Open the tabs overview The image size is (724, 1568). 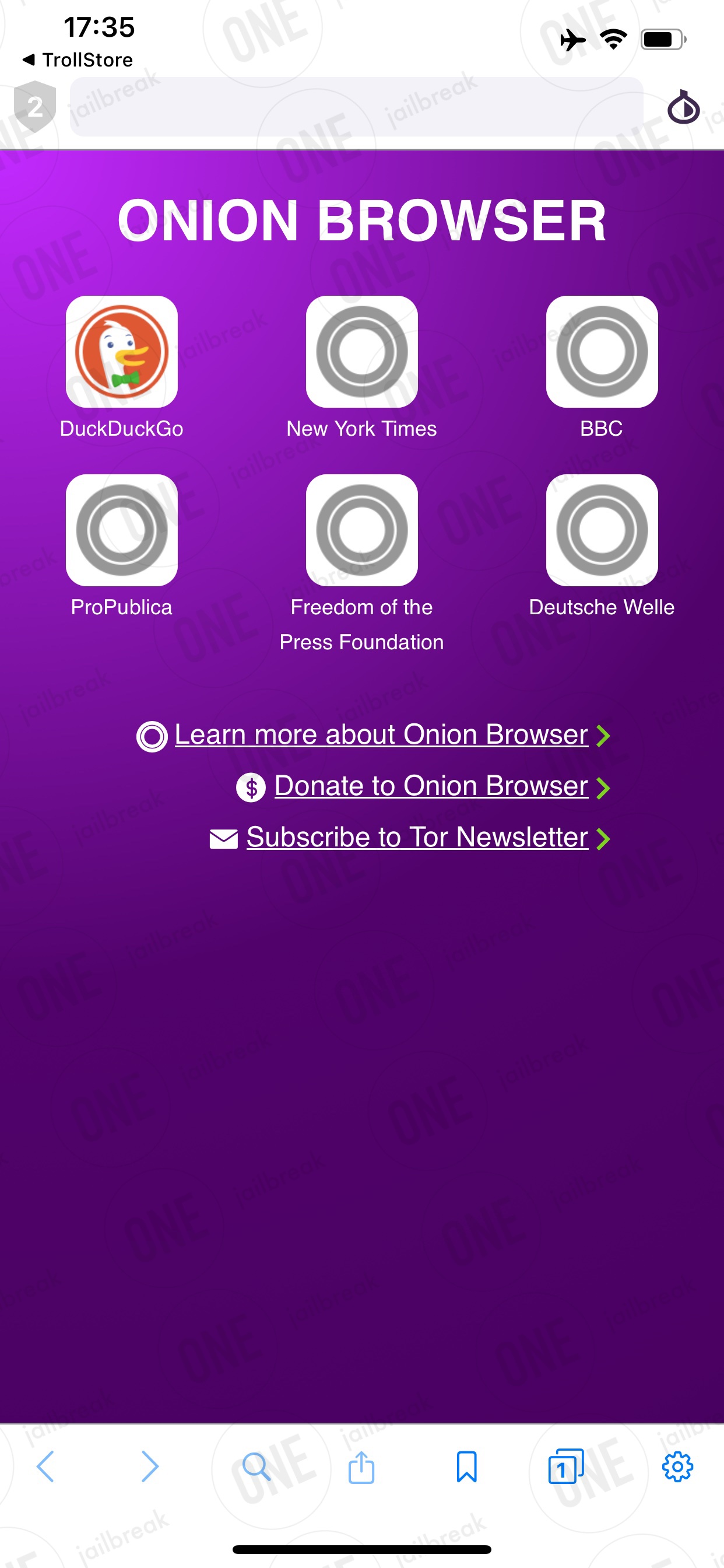(x=566, y=1466)
